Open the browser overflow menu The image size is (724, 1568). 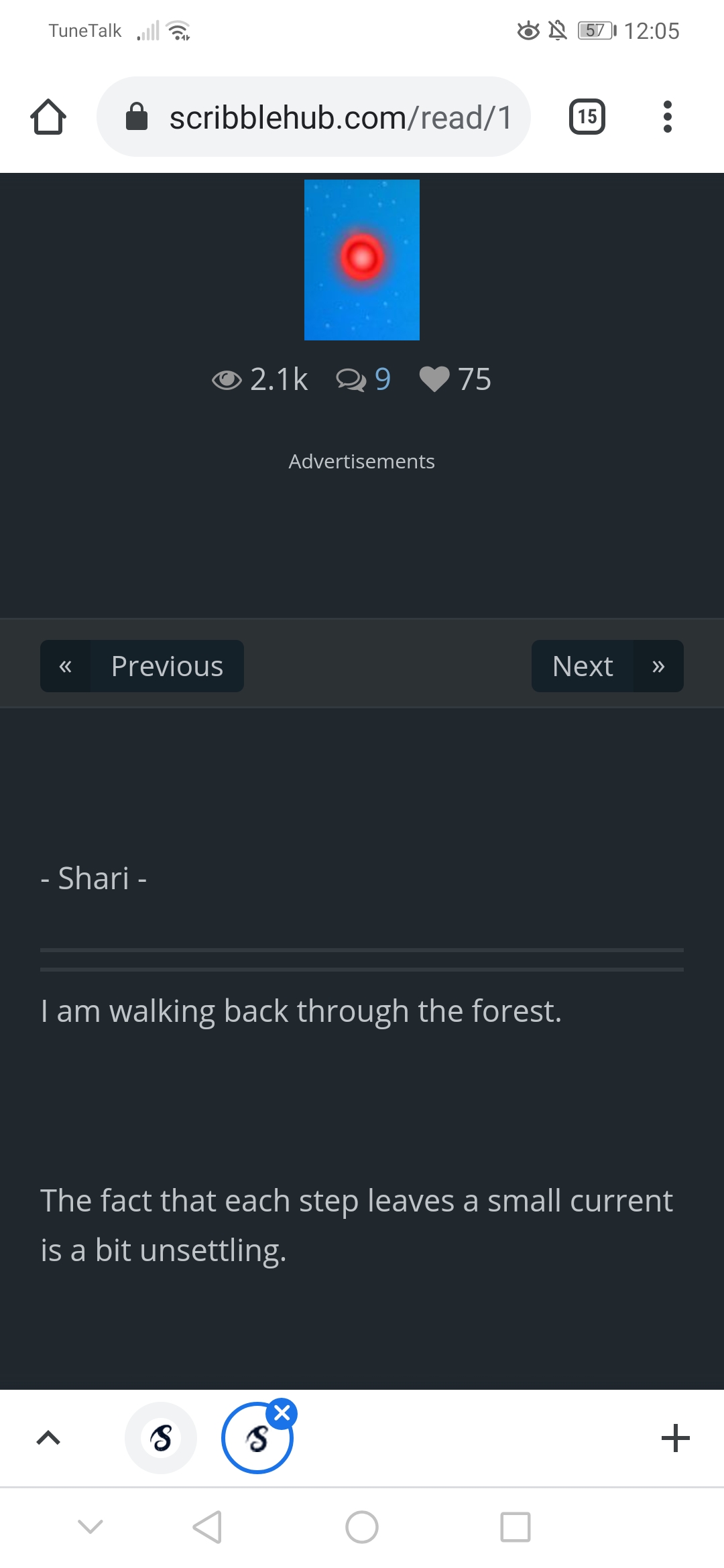[667, 117]
